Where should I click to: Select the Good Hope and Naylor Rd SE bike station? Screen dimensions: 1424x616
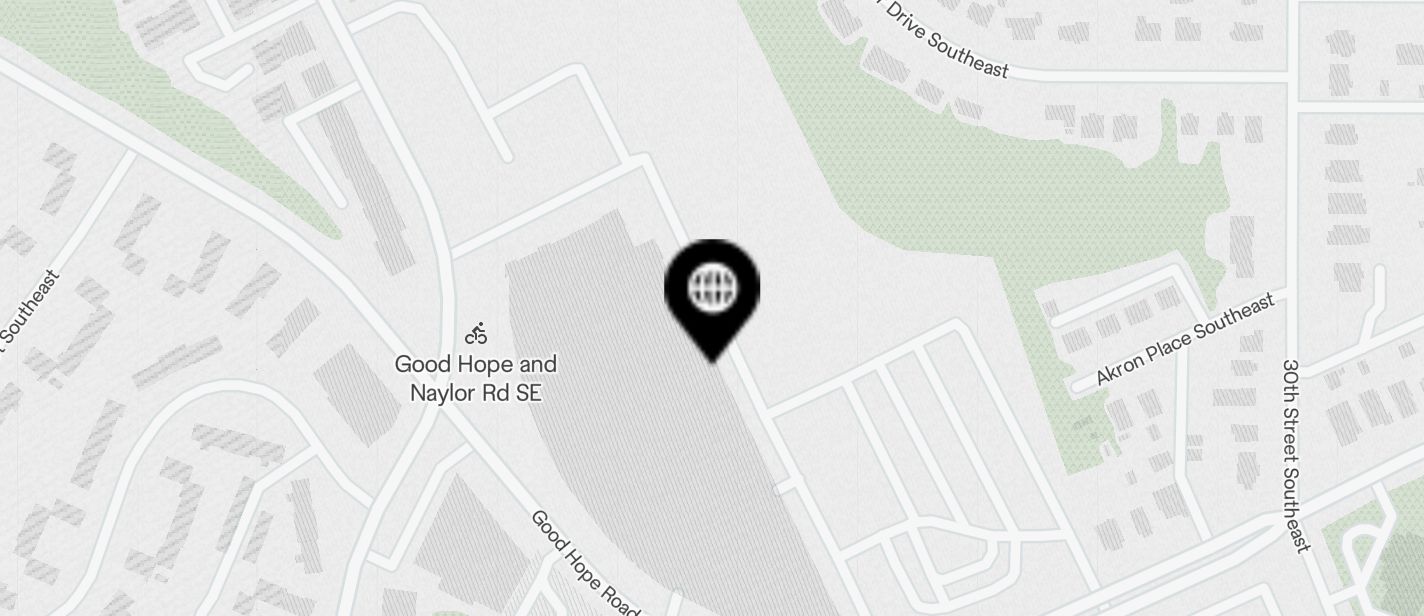pyautogui.click(x=476, y=334)
